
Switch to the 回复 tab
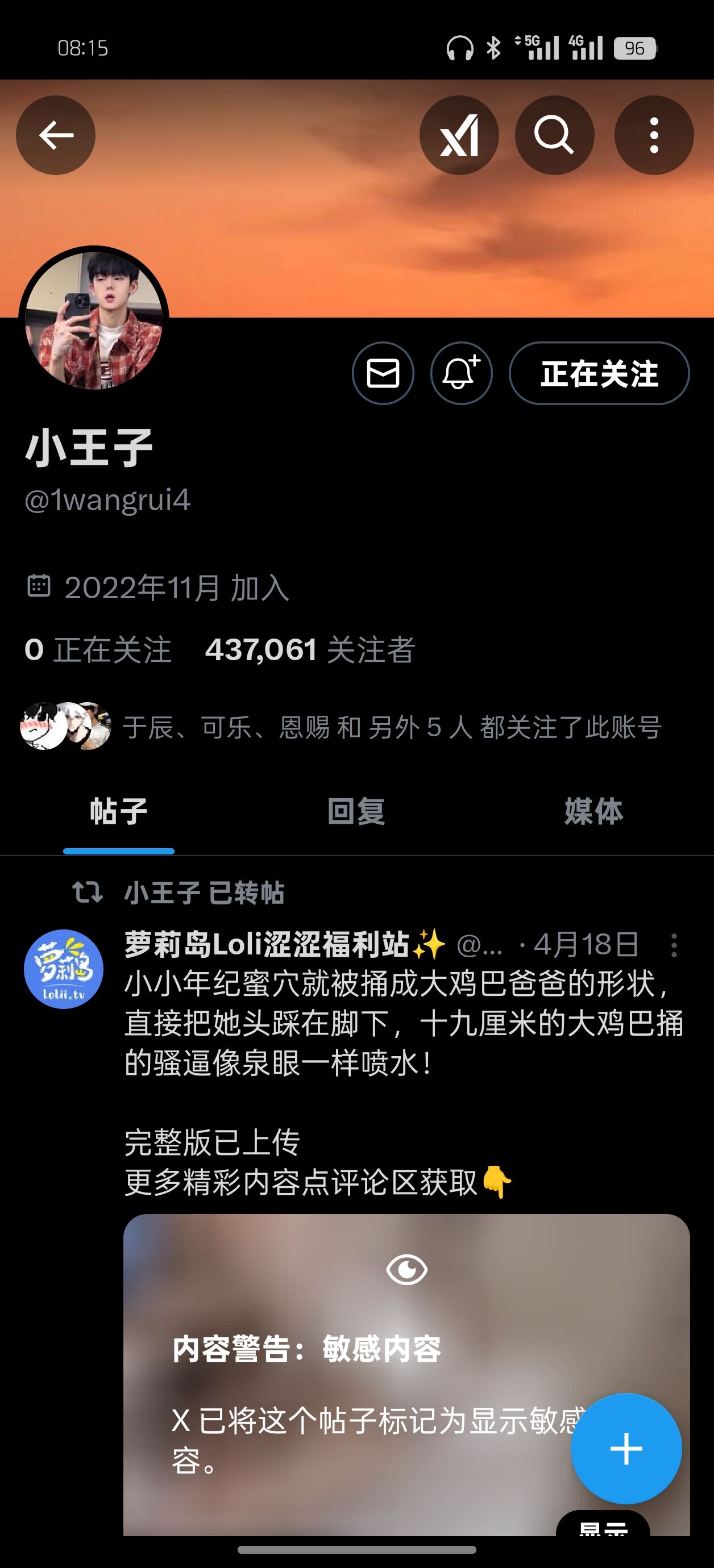[356, 811]
